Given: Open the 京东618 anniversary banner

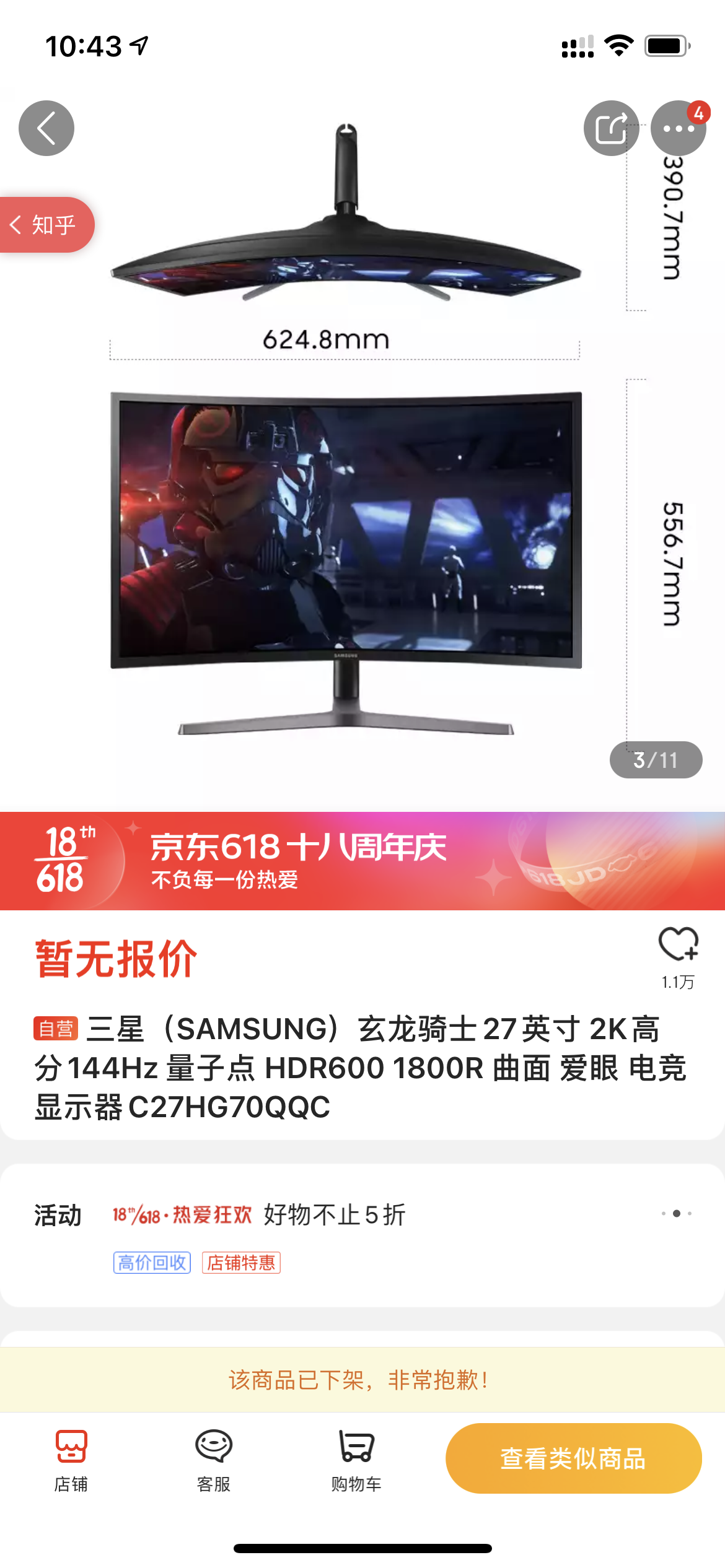Looking at the screenshot, I should click(x=362, y=861).
